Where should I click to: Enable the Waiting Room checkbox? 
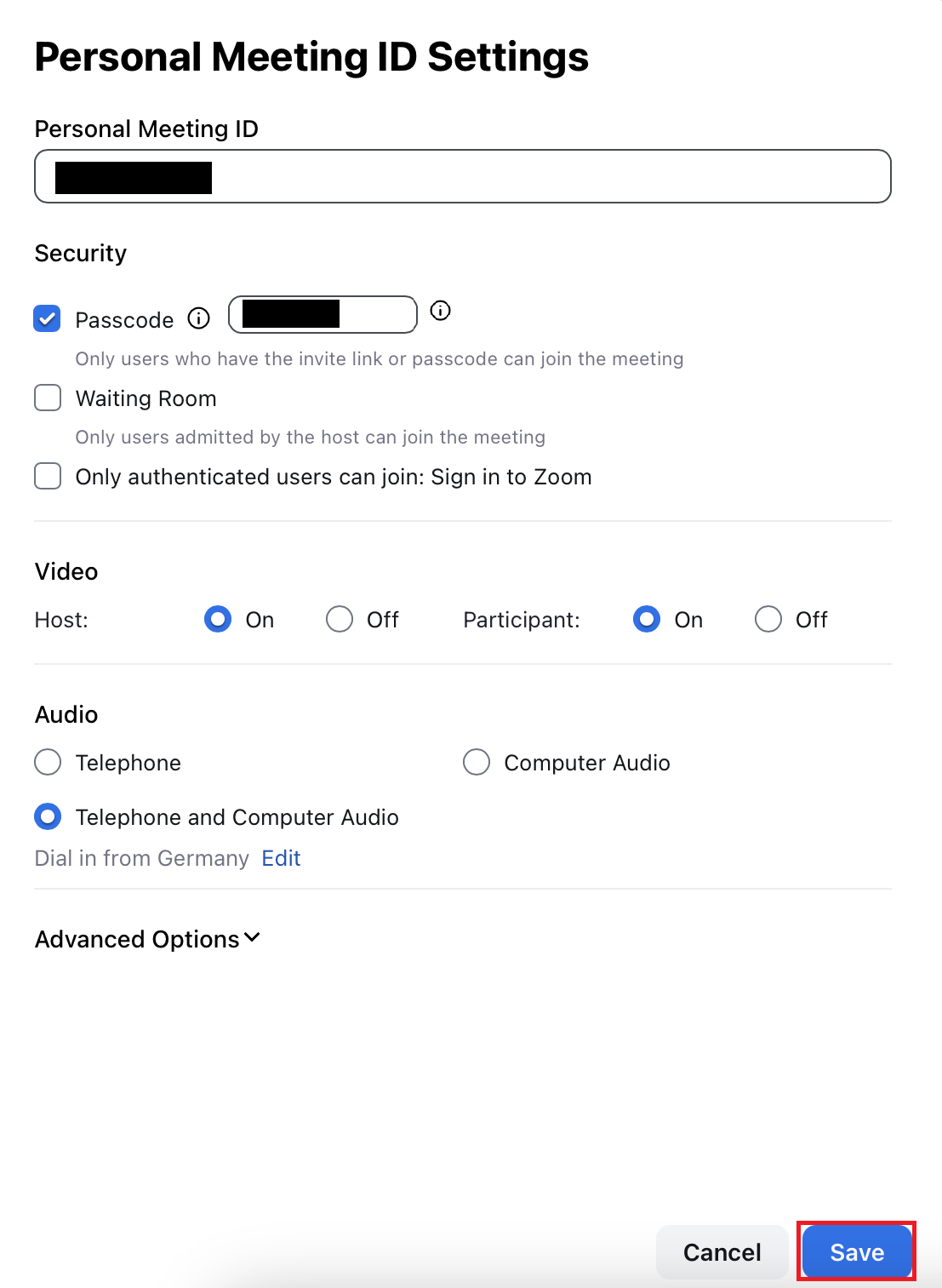(48, 398)
